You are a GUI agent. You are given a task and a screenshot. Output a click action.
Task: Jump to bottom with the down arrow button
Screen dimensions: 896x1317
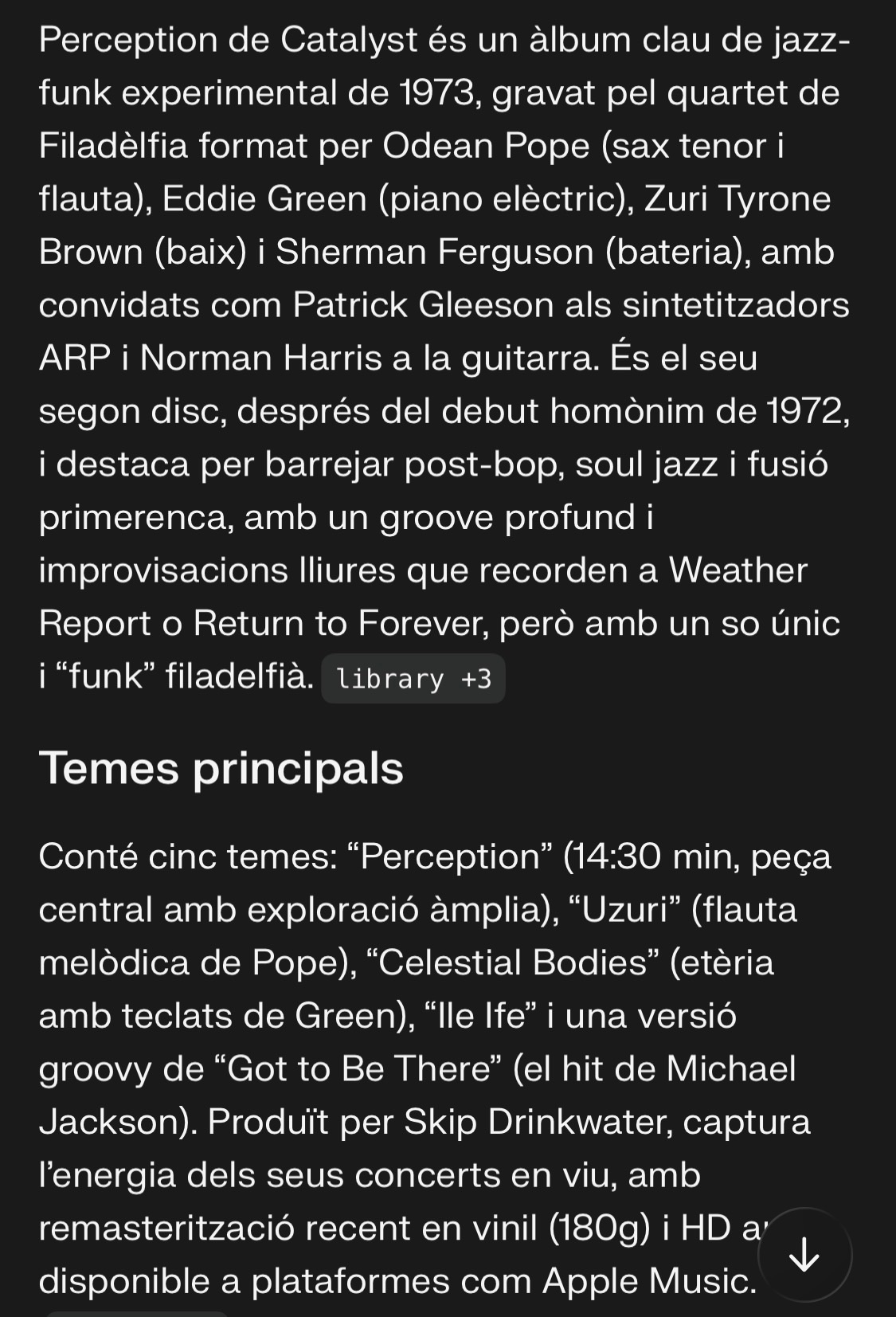point(804,1254)
